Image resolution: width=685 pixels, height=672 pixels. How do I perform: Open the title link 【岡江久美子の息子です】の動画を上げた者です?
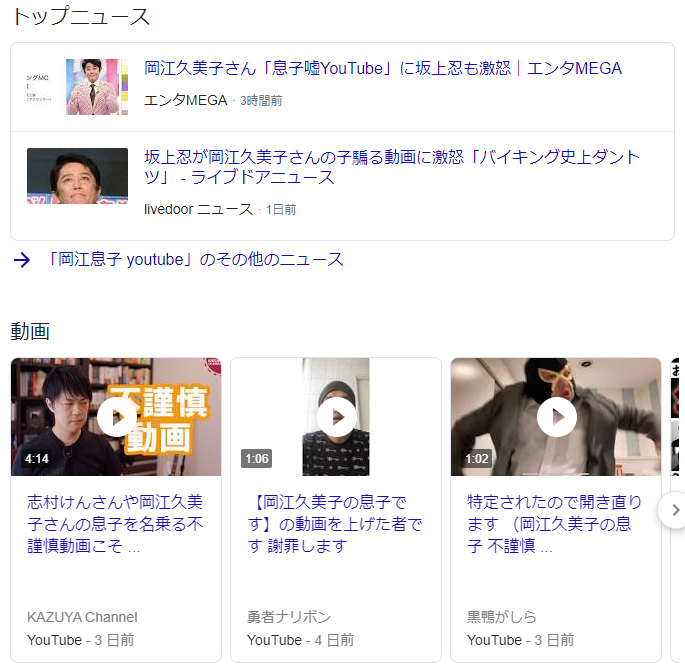(334, 524)
